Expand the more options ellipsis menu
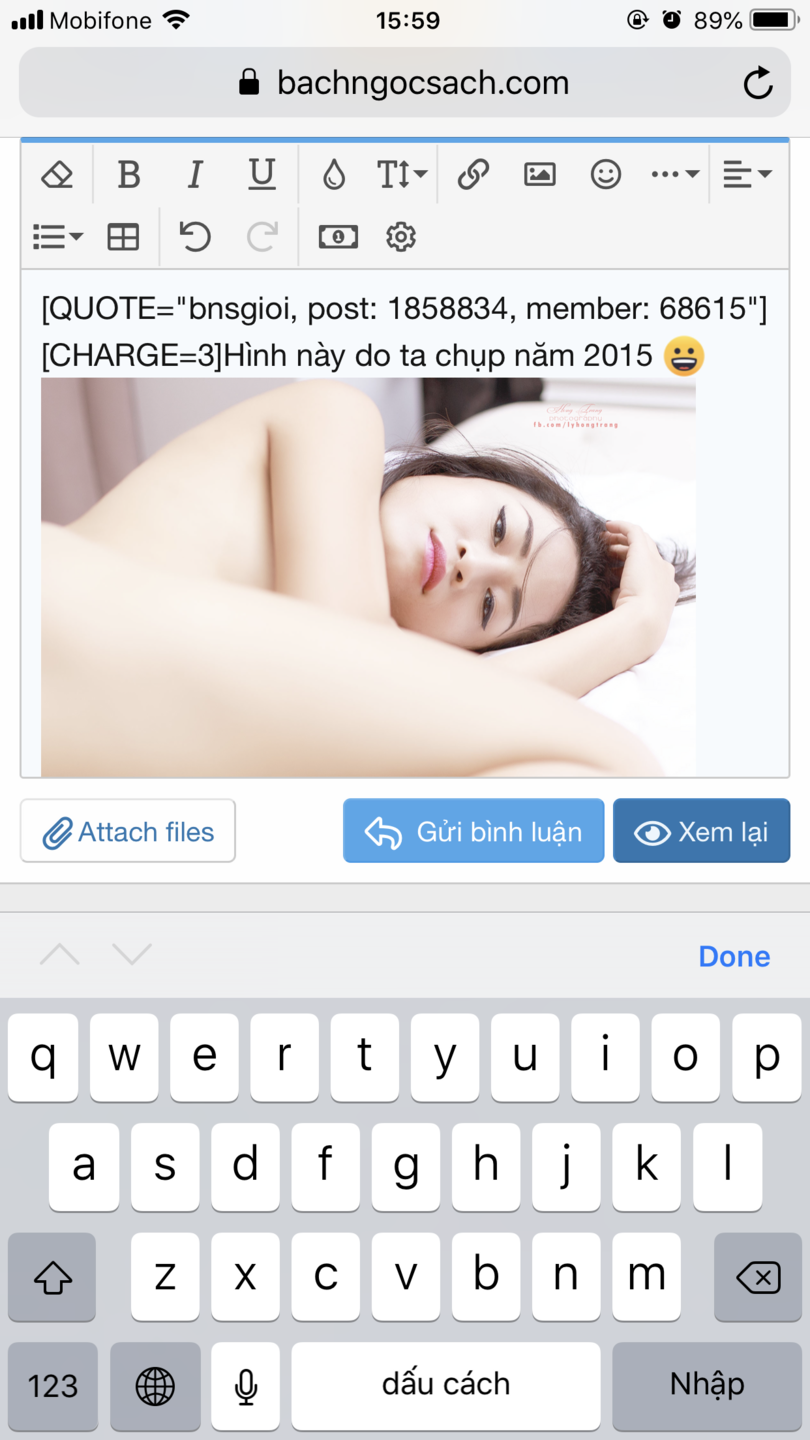The width and height of the screenshot is (810, 1440). [674, 175]
